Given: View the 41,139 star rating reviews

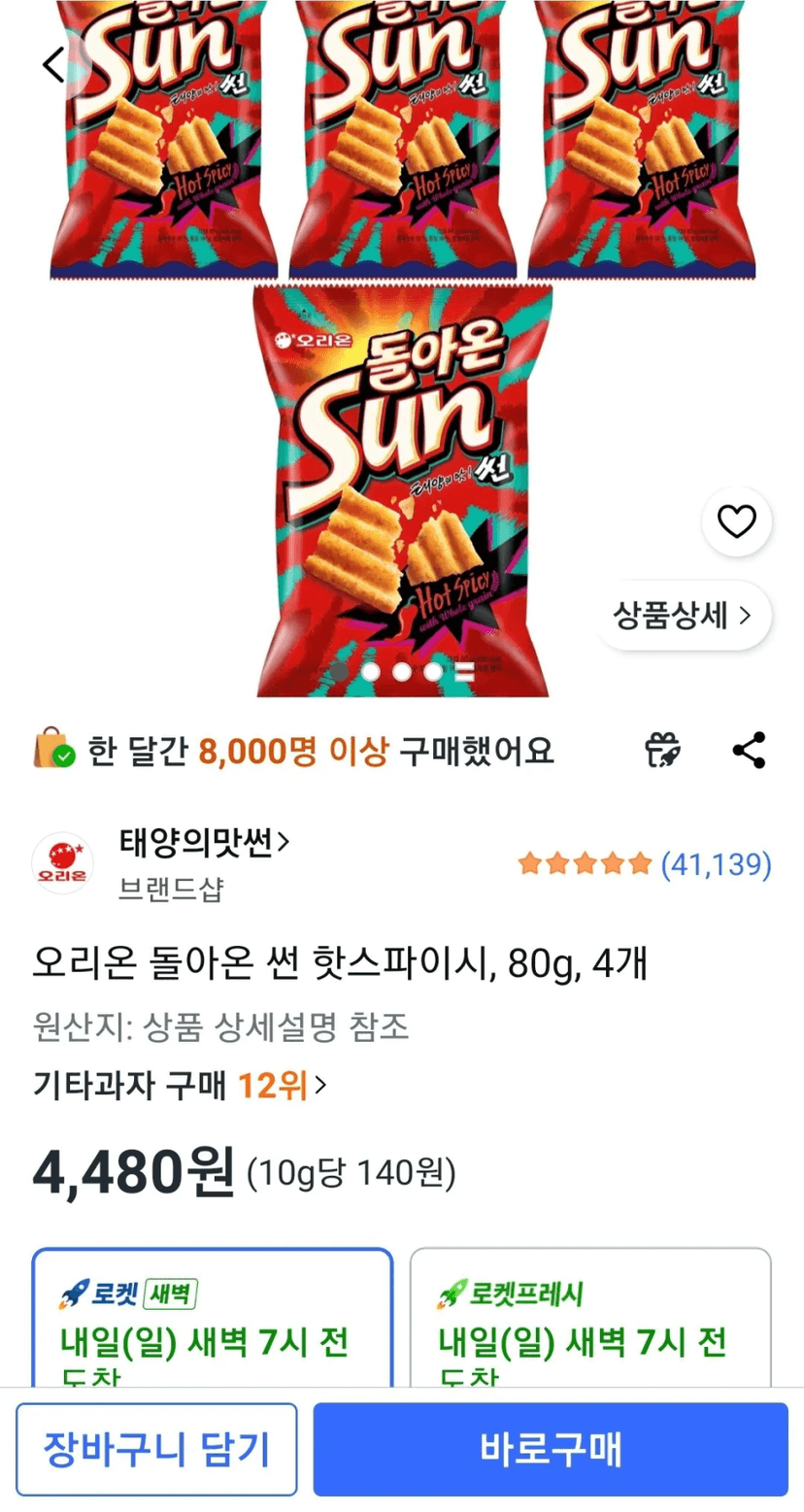Looking at the screenshot, I should 645,862.
